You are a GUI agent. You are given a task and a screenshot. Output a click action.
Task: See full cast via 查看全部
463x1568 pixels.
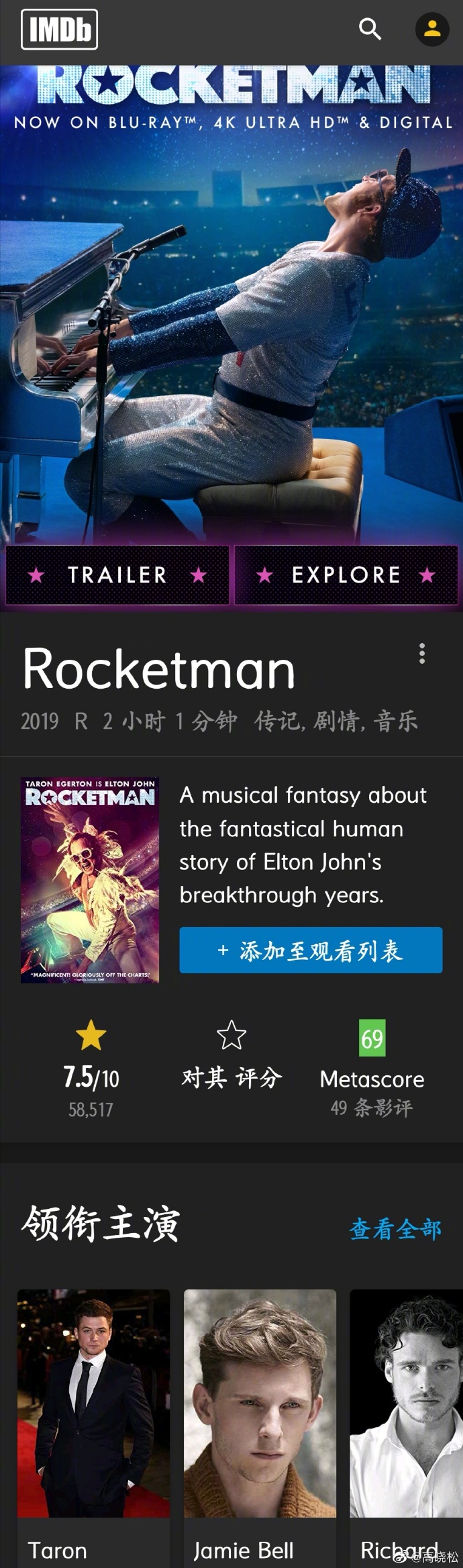click(395, 1229)
